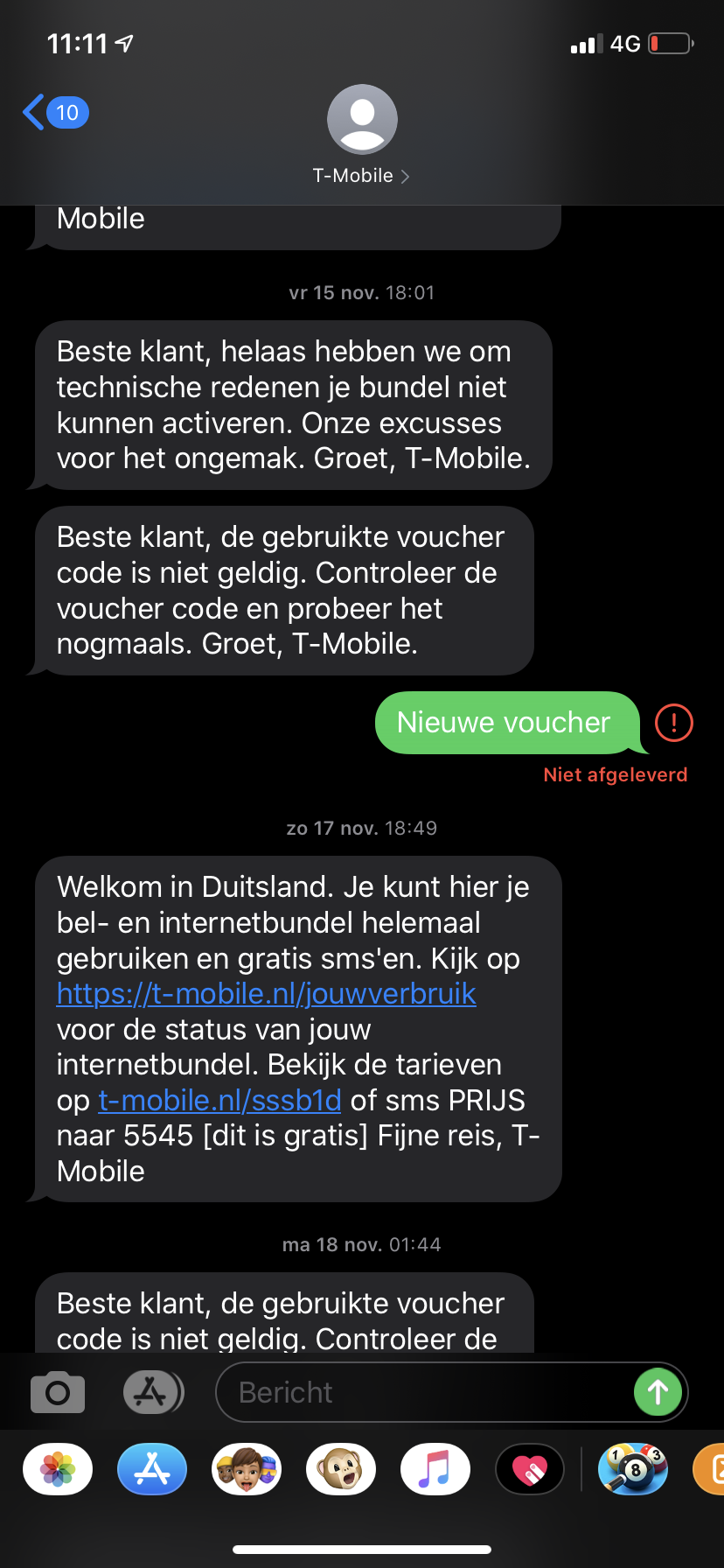This screenshot has height=1568, width=724.
Task: Open the t-mobile.nl/sssb1d link
Action: pos(219,1101)
